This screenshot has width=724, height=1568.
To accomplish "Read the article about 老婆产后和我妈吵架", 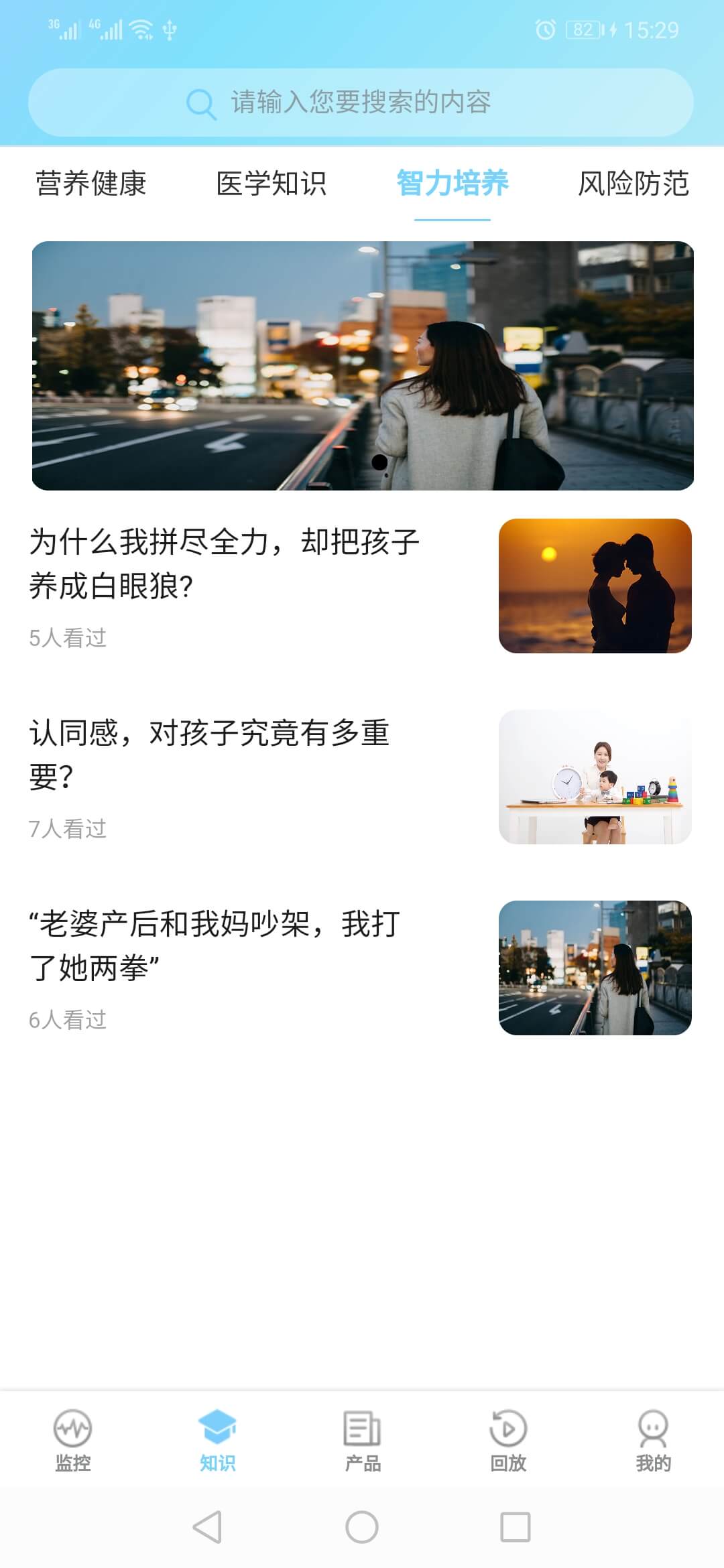I will point(215,945).
